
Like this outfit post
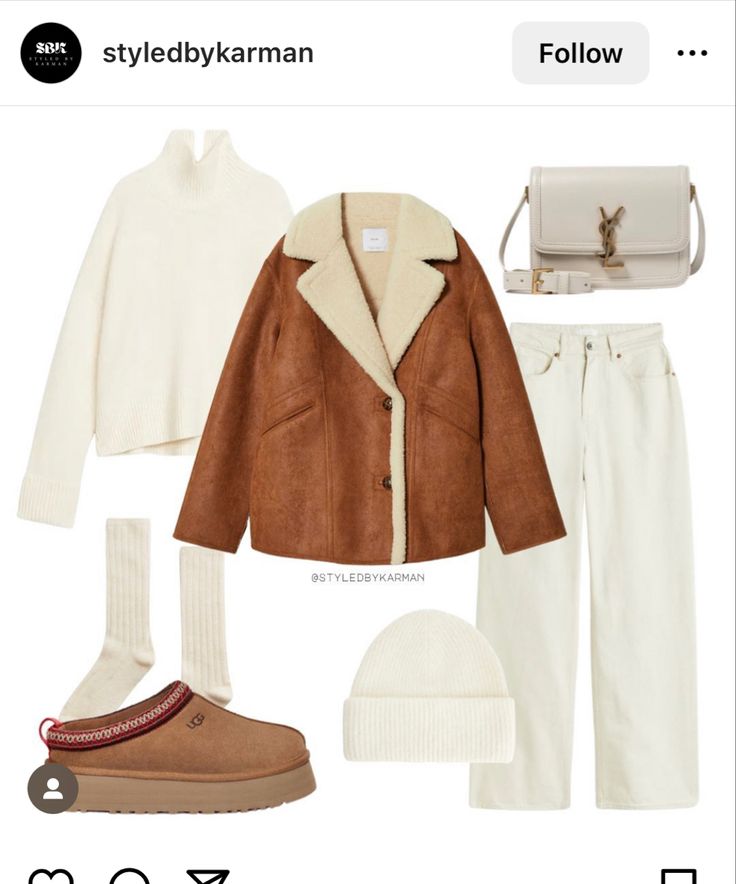(51, 877)
